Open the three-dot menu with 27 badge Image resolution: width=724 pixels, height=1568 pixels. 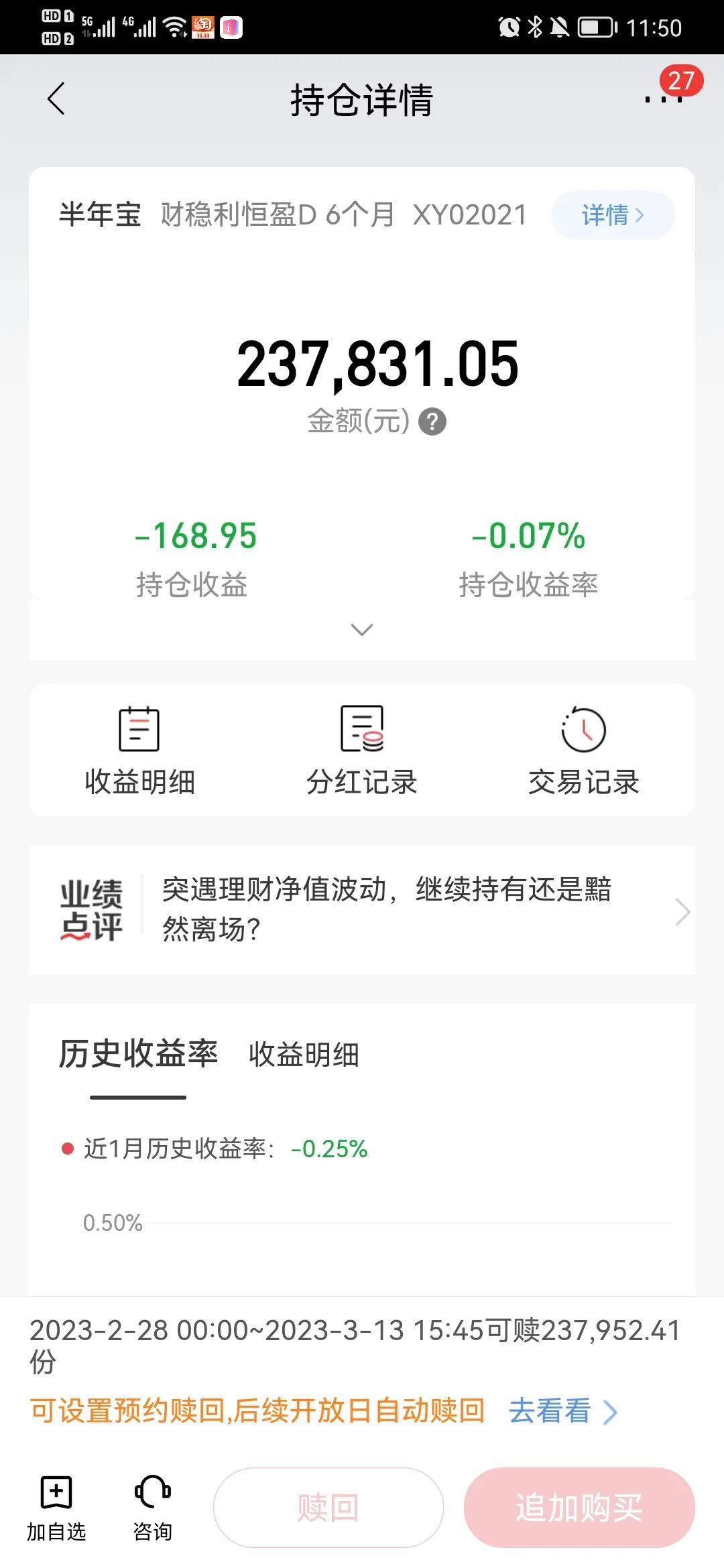[663, 99]
